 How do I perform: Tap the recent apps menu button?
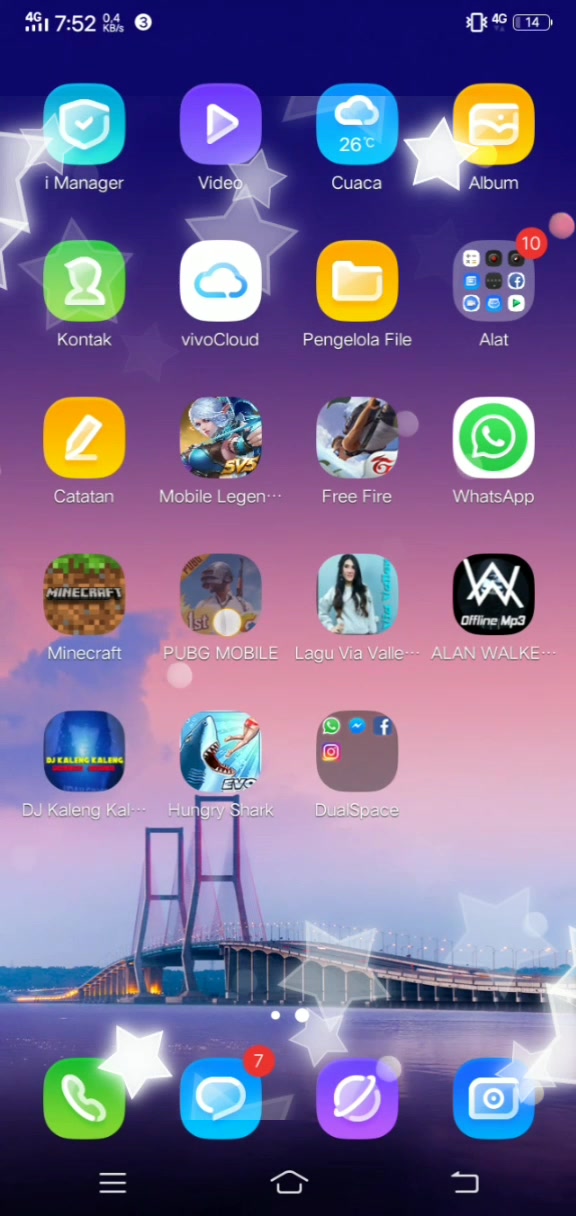(113, 1183)
